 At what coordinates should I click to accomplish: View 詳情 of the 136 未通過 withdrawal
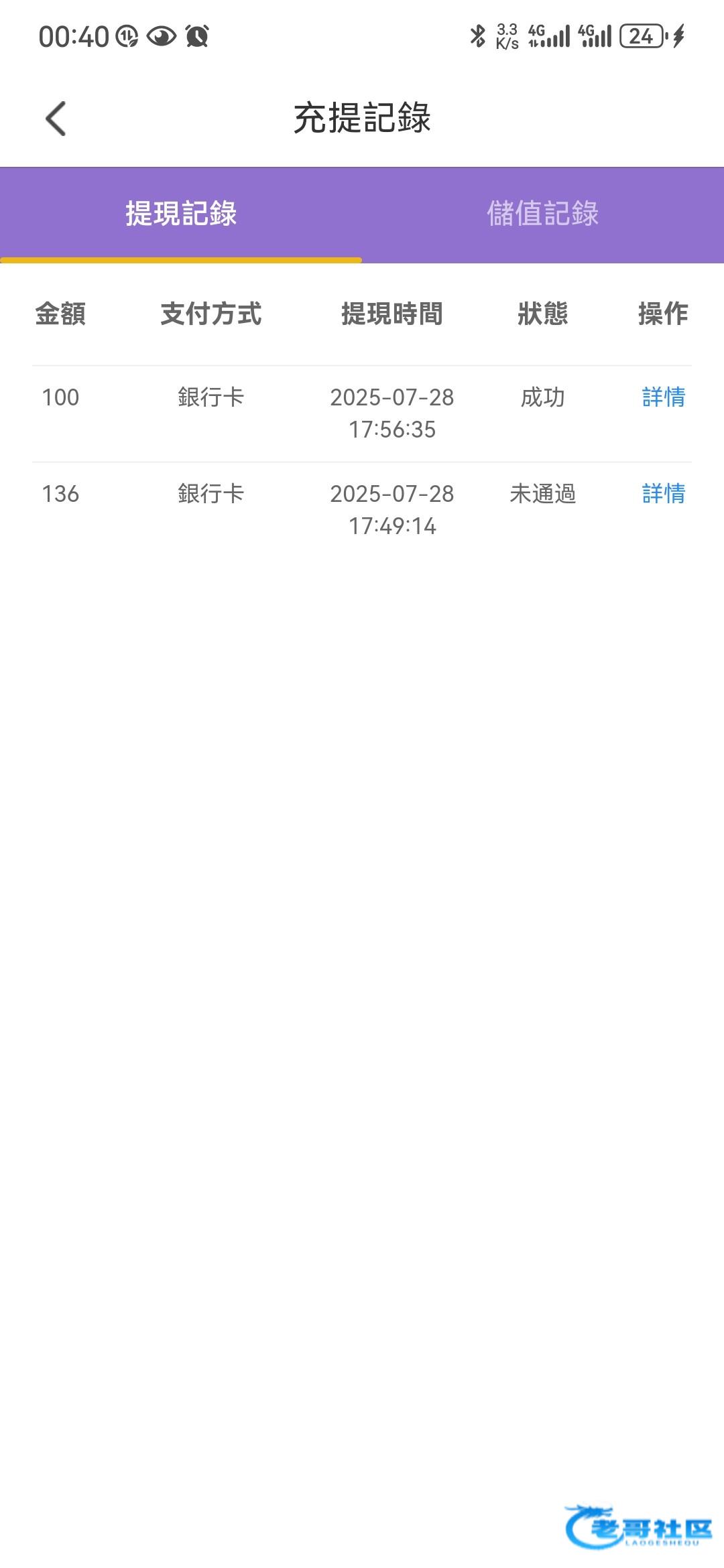click(x=664, y=494)
